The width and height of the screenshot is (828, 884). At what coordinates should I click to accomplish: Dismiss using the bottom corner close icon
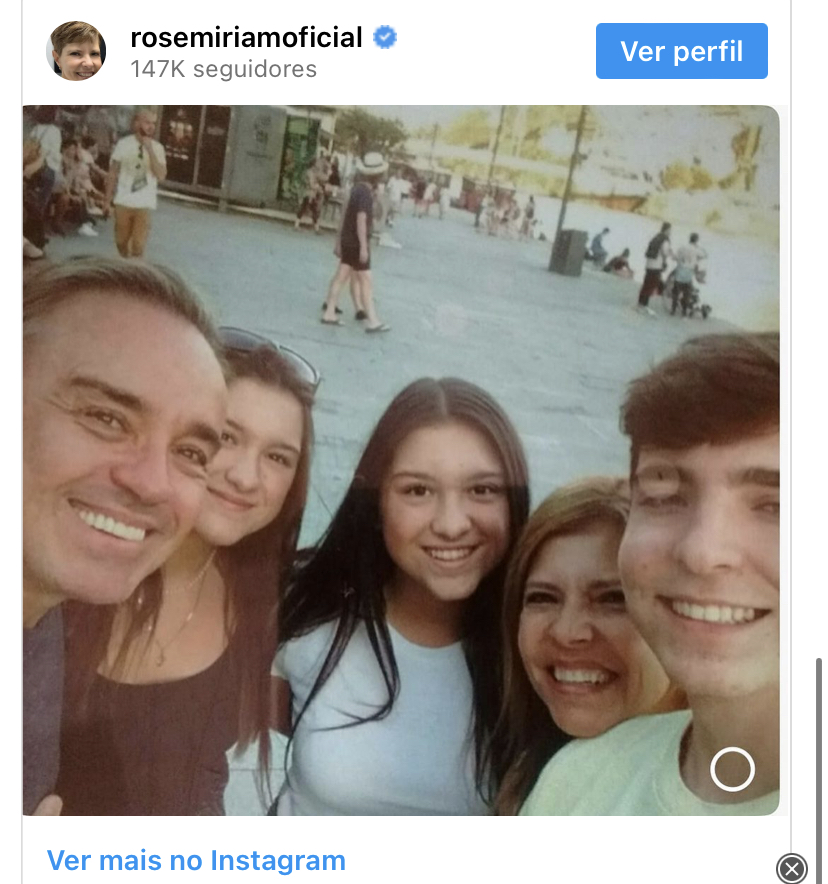click(791, 868)
